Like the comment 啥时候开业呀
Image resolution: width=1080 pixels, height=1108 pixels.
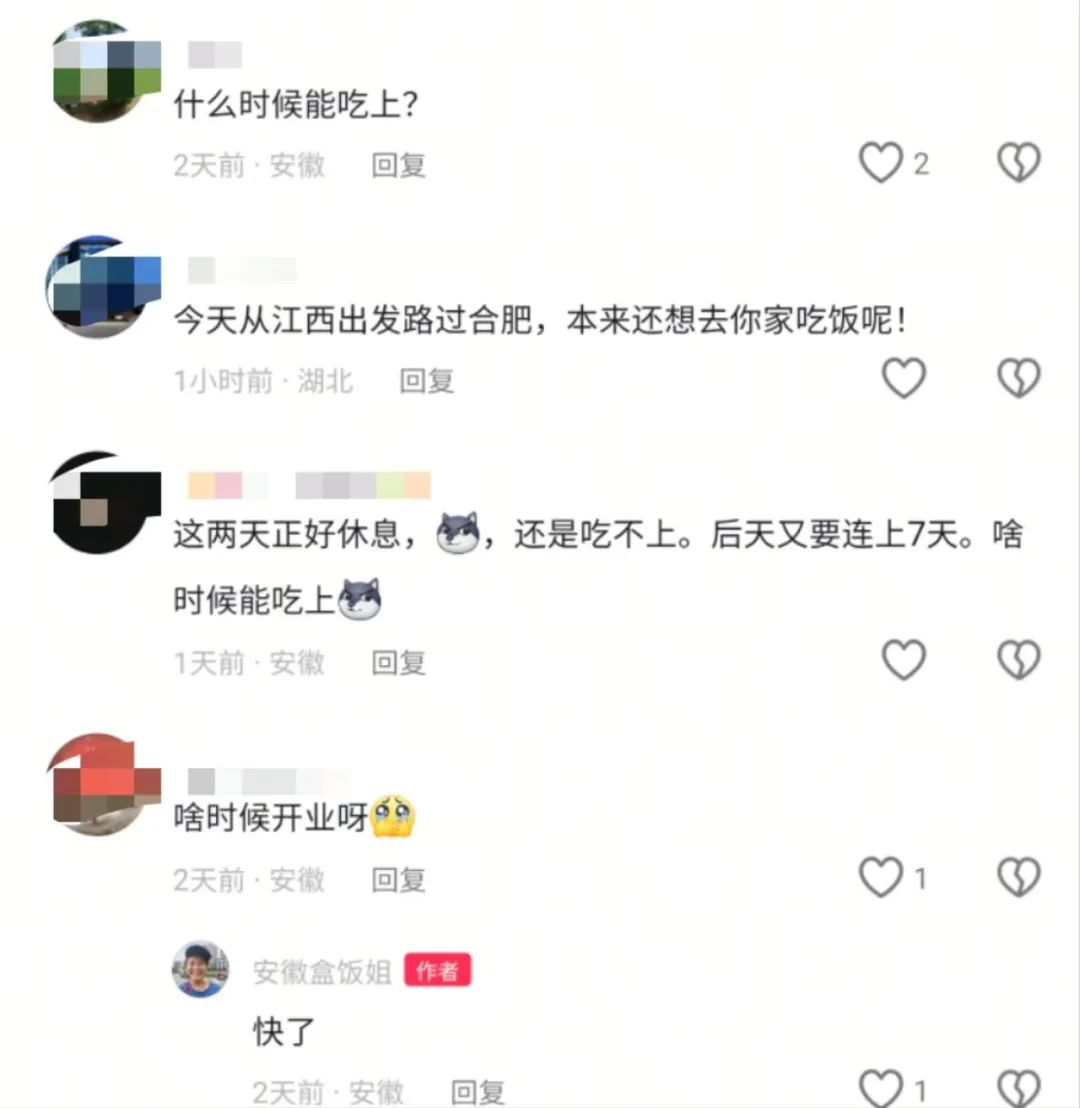click(x=882, y=878)
